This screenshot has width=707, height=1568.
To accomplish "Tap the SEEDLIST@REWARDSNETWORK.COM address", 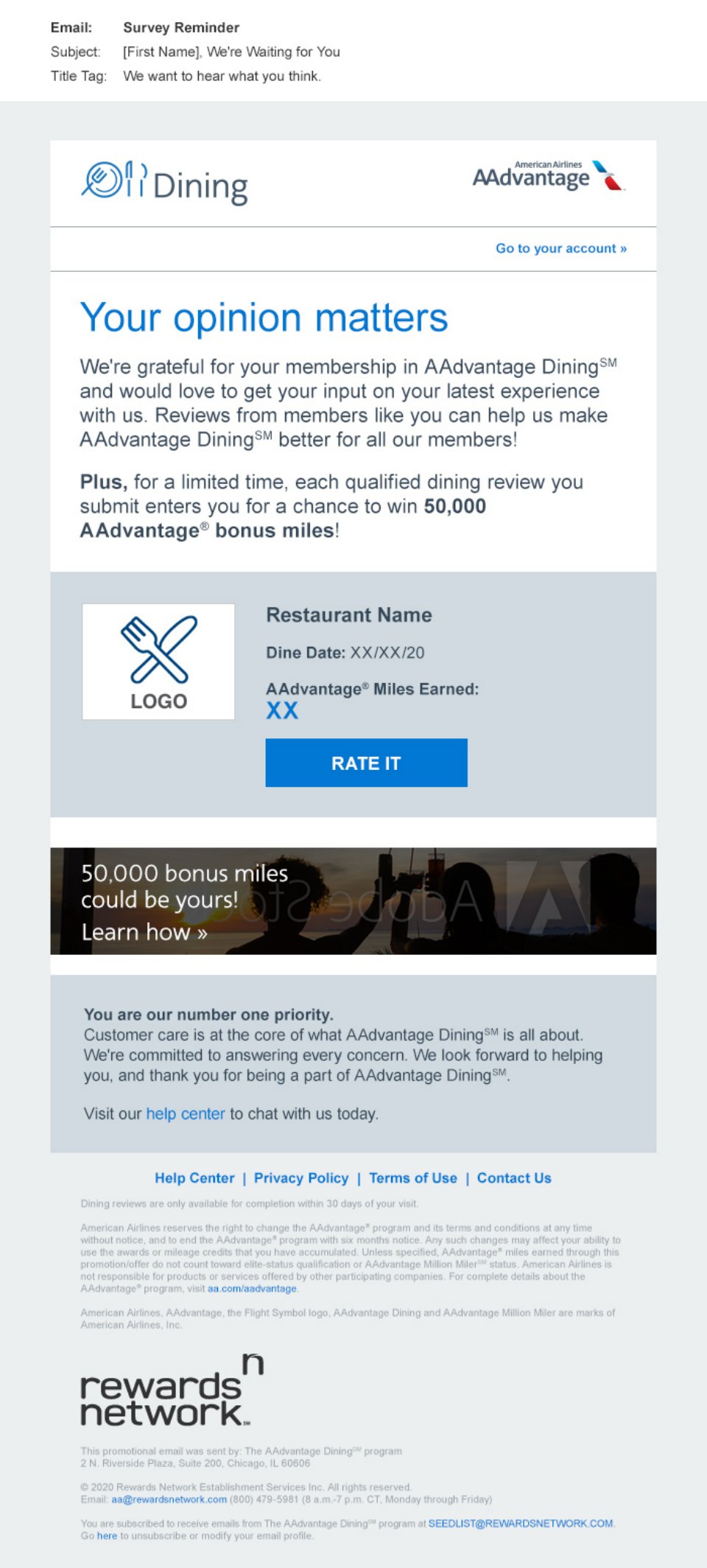I will (520, 1523).
